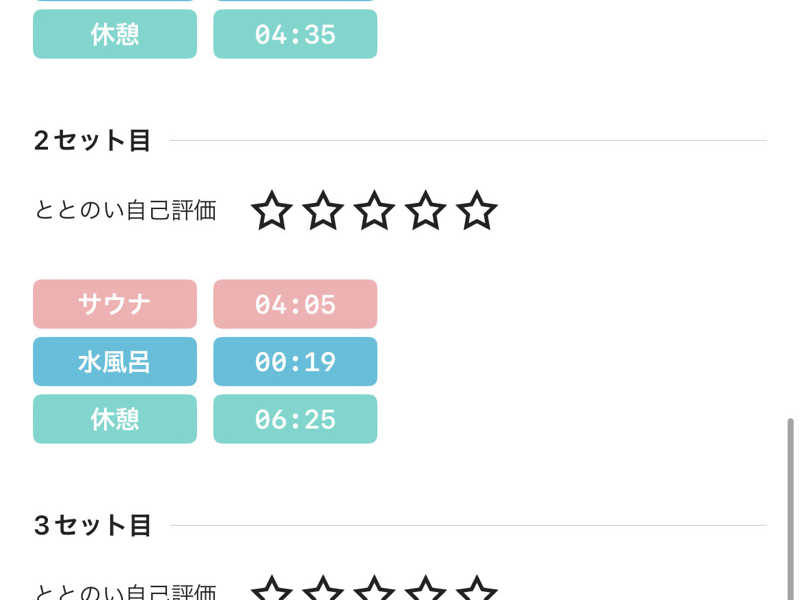Viewport: 800px width, 600px height.
Task: Choose five stars for 2セット目
Action: click(477, 211)
